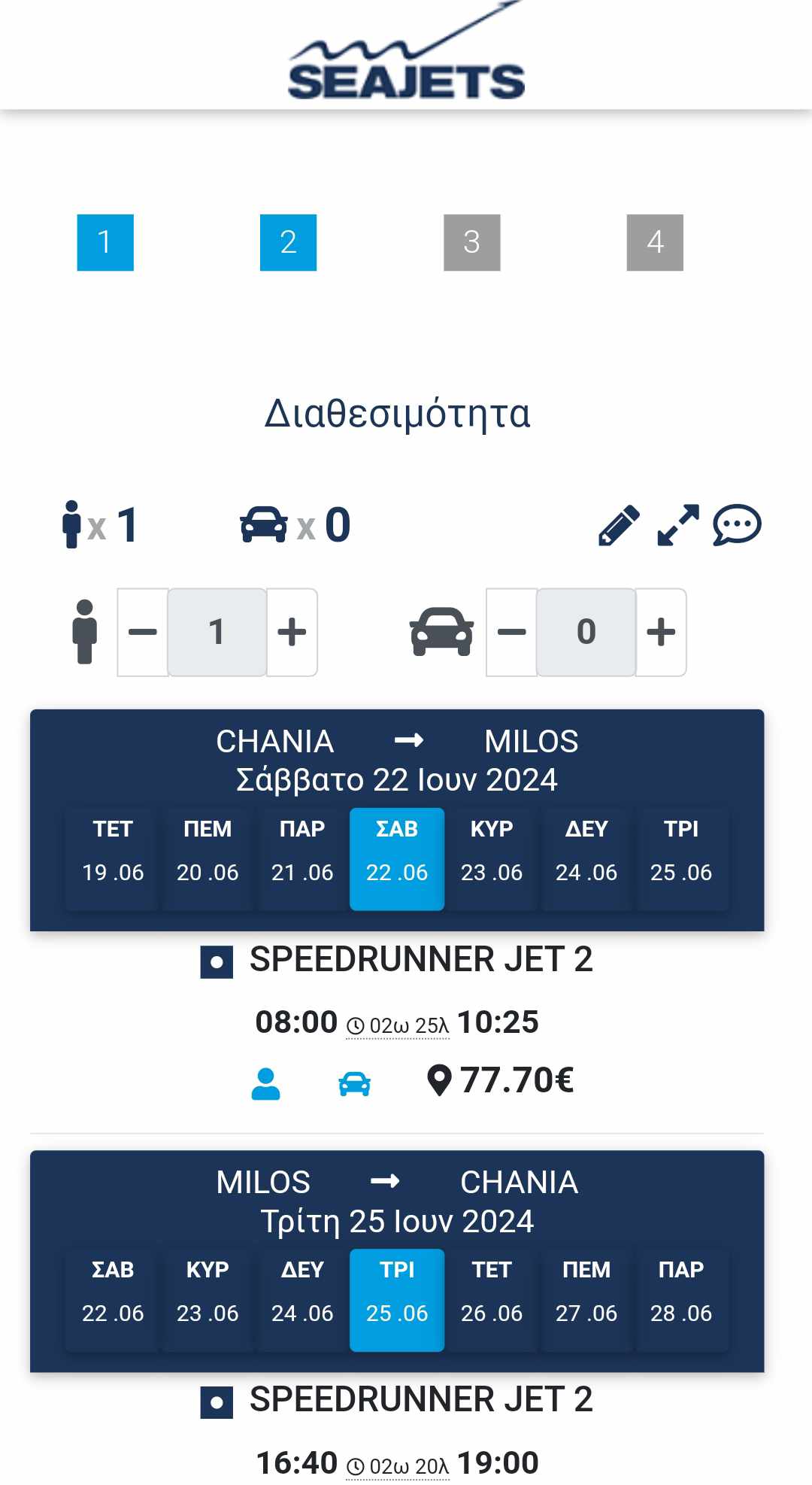
Task: Open step 2 of booking
Action: 289,242
